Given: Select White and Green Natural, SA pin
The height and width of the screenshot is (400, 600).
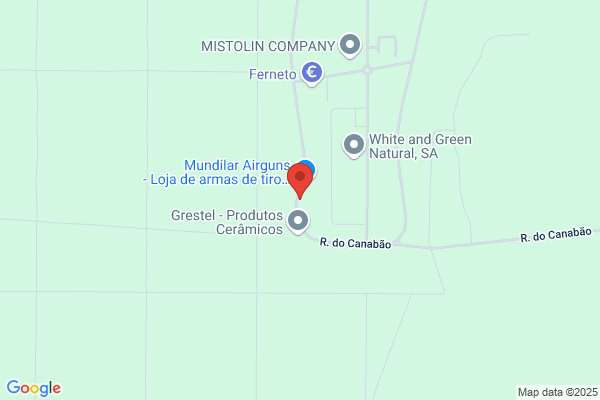Looking at the screenshot, I should tap(354, 145).
